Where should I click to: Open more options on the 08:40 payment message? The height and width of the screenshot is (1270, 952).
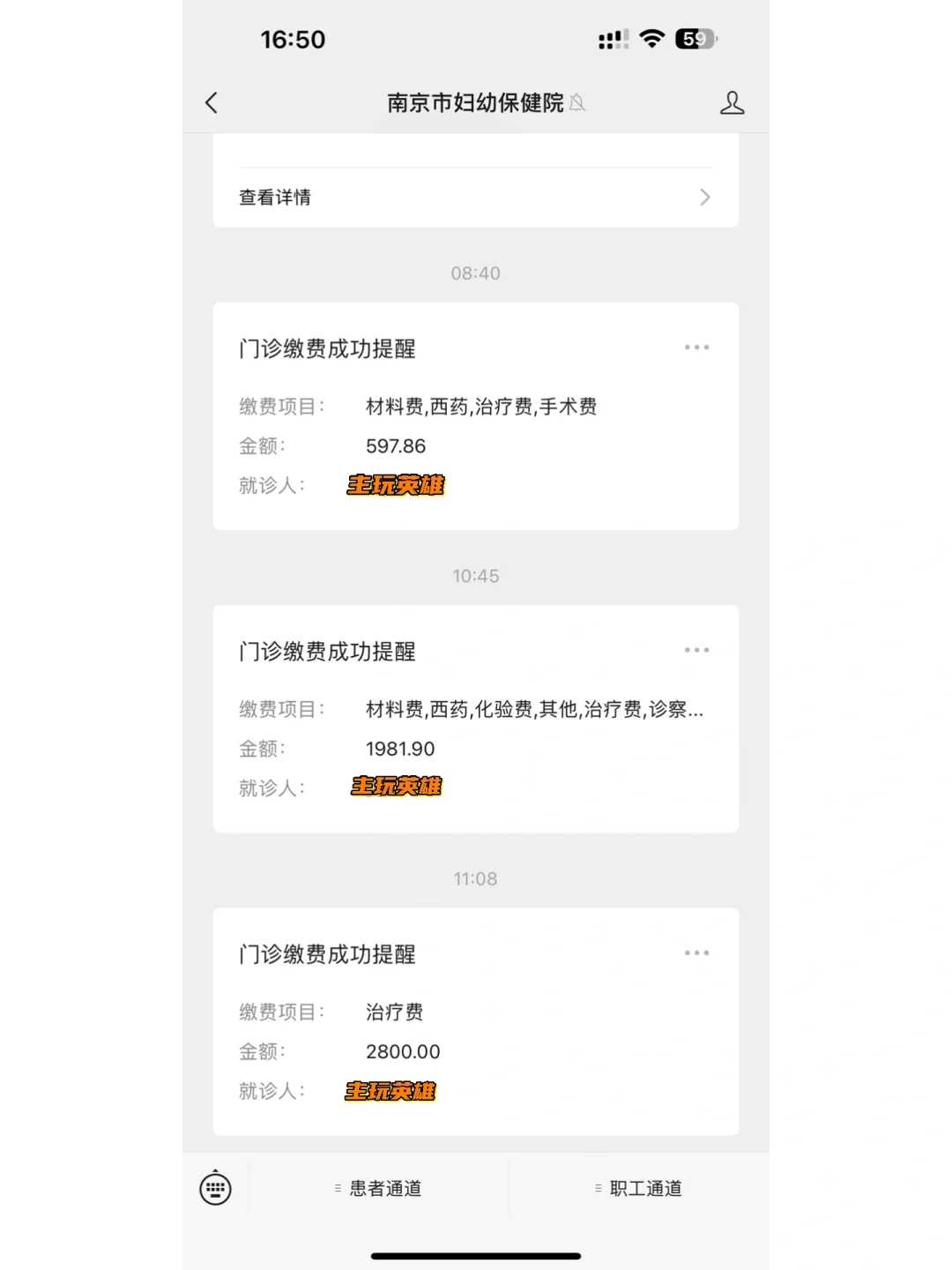[x=697, y=347]
